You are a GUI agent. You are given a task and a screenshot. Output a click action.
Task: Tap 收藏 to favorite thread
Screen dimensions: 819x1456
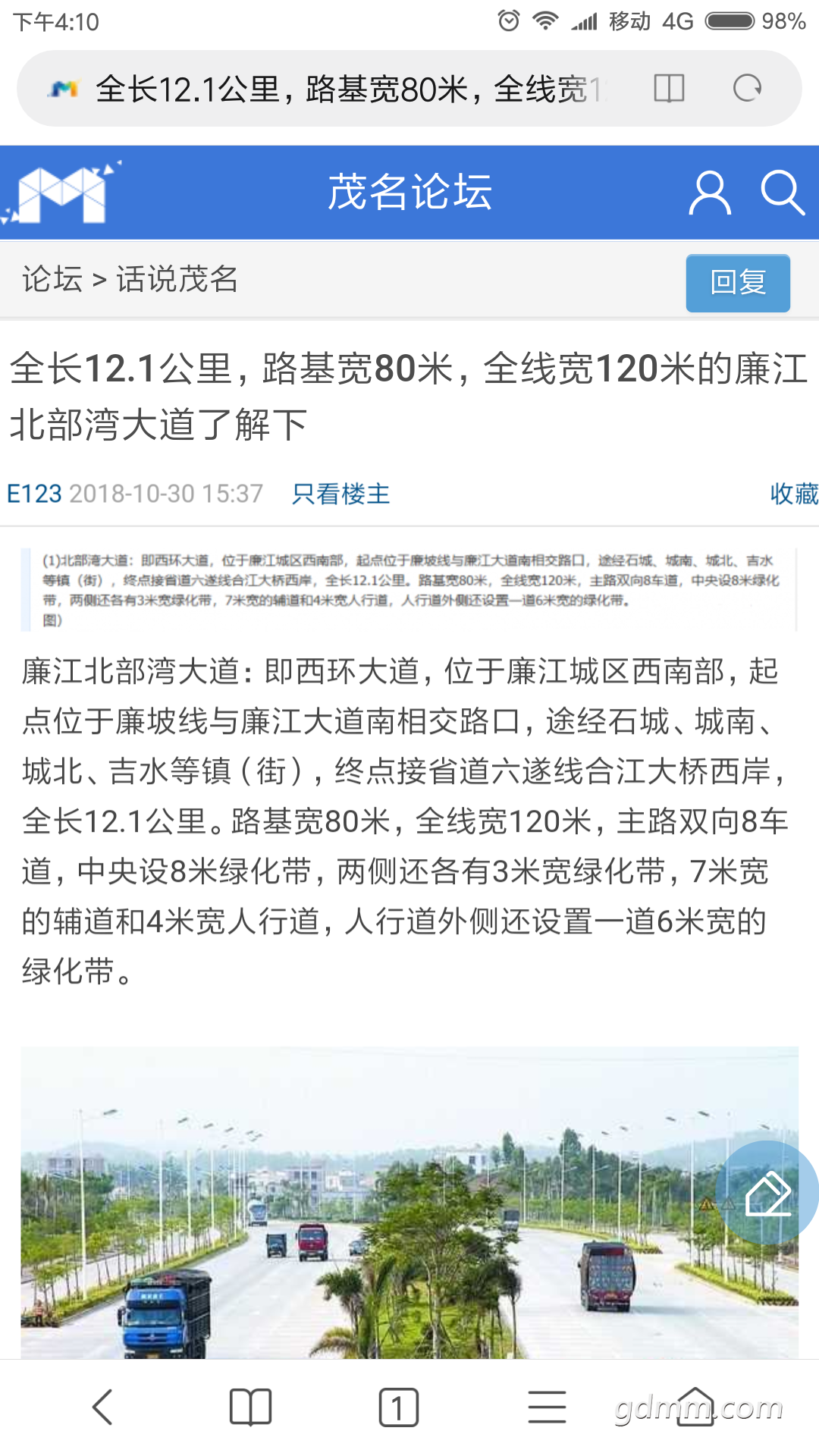[794, 494]
